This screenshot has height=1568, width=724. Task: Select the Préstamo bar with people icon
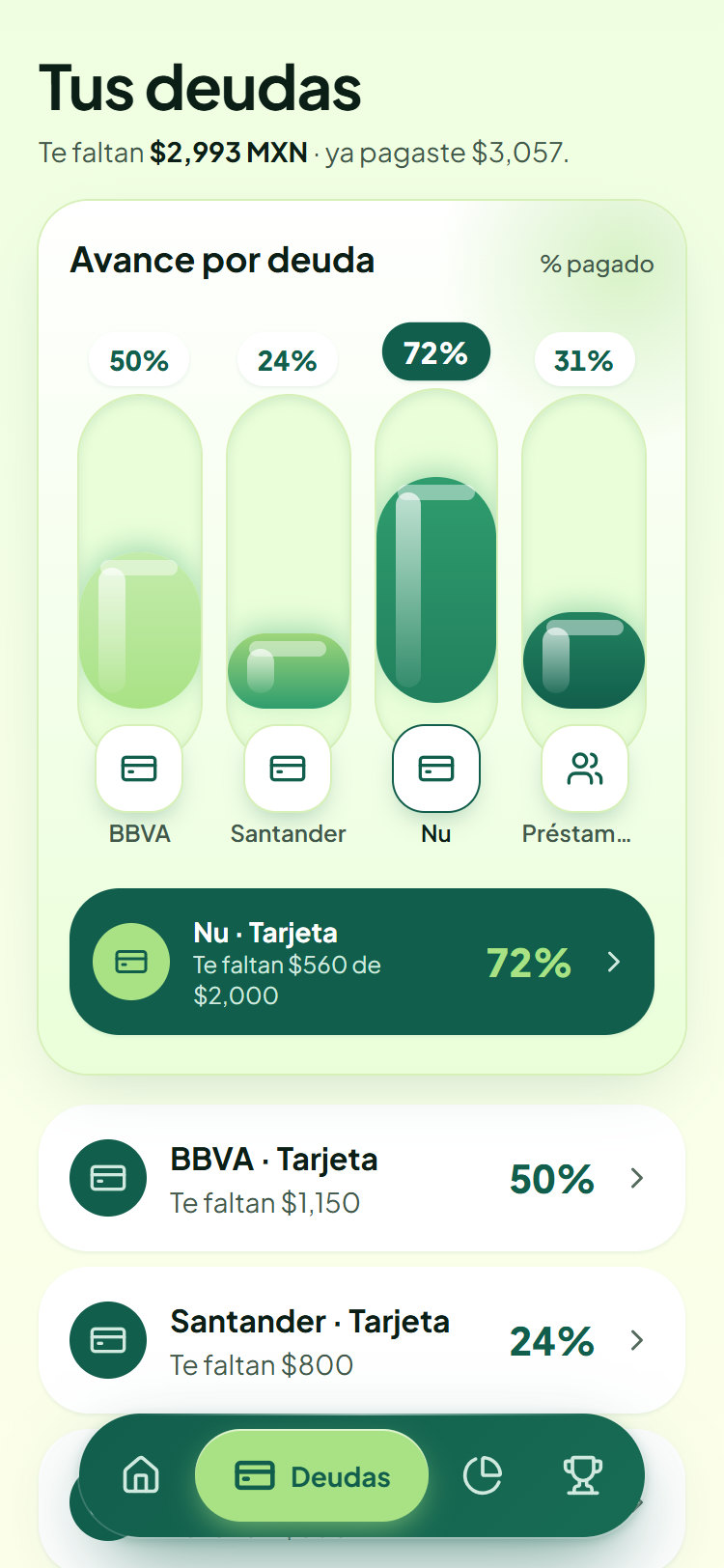coord(584,589)
